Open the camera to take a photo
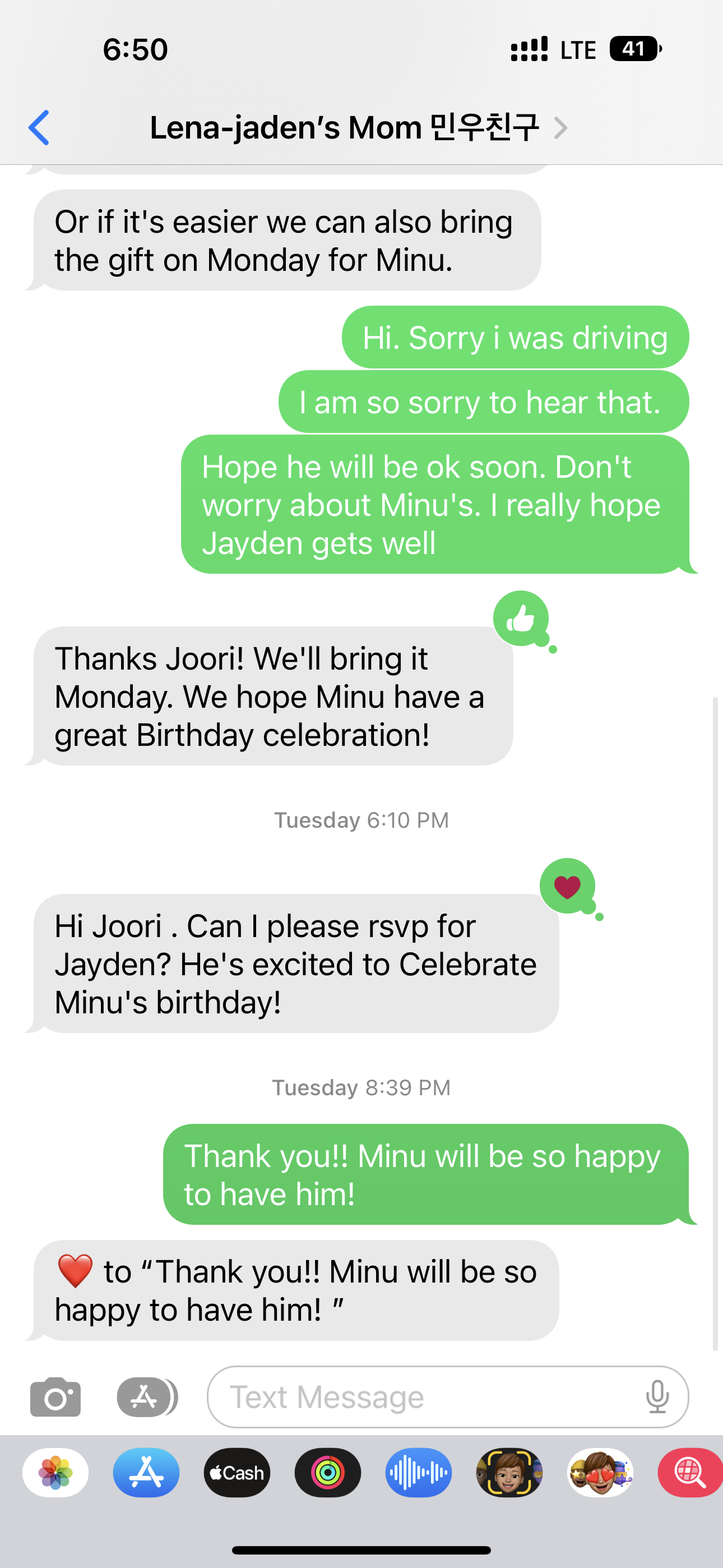The height and width of the screenshot is (1568, 723). pyautogui.click(x=55, y=1397)
